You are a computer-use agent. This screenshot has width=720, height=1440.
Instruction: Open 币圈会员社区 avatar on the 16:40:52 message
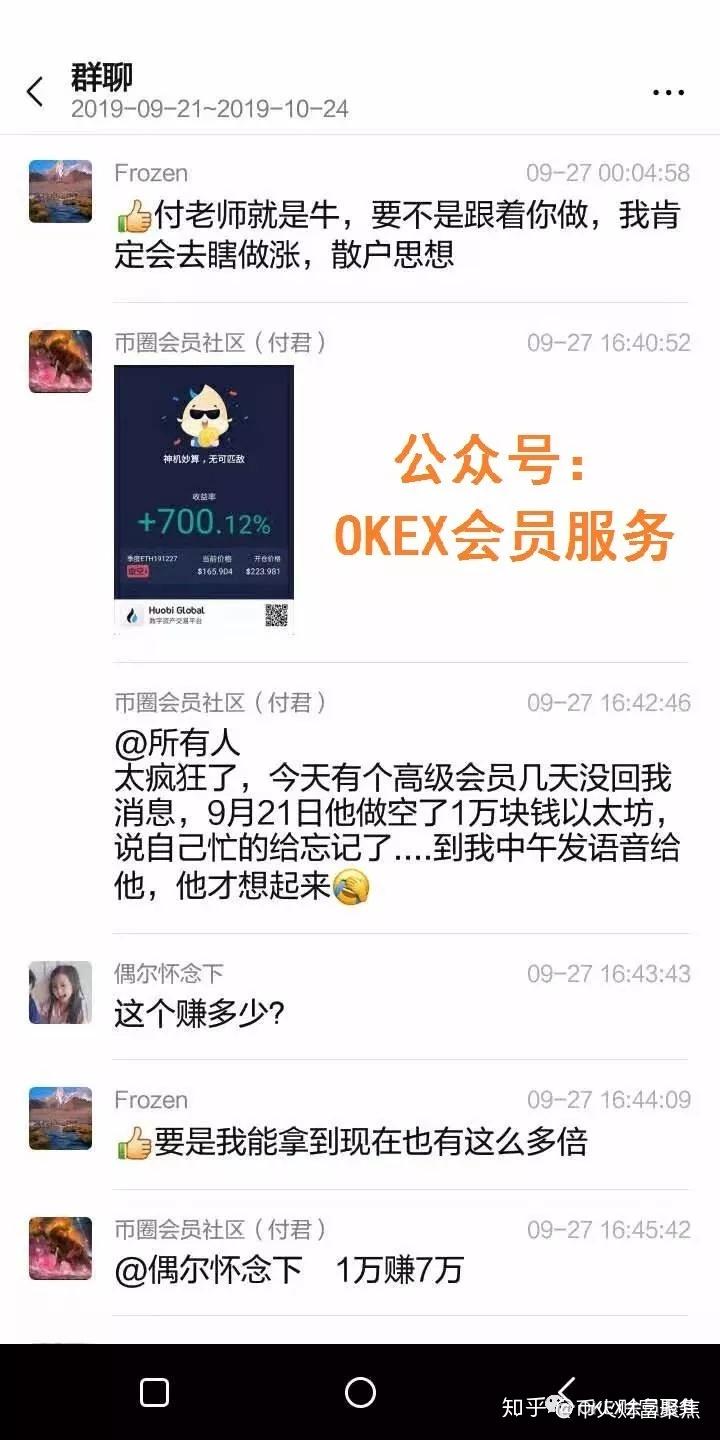click(60, 361)
